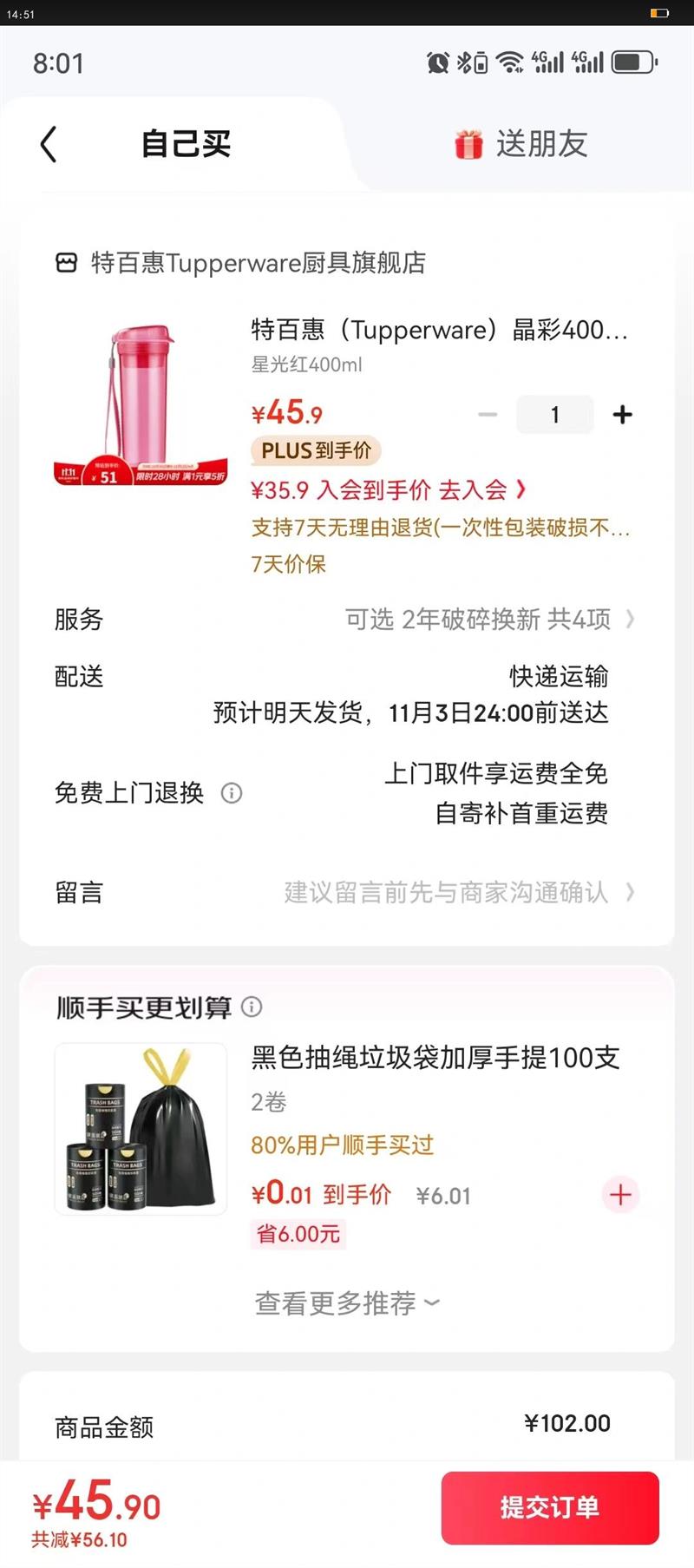Open the 特百惠Tupperware厨具旗舰店 store page
This screenshot has height=1568, width=694.
[240, 263]
